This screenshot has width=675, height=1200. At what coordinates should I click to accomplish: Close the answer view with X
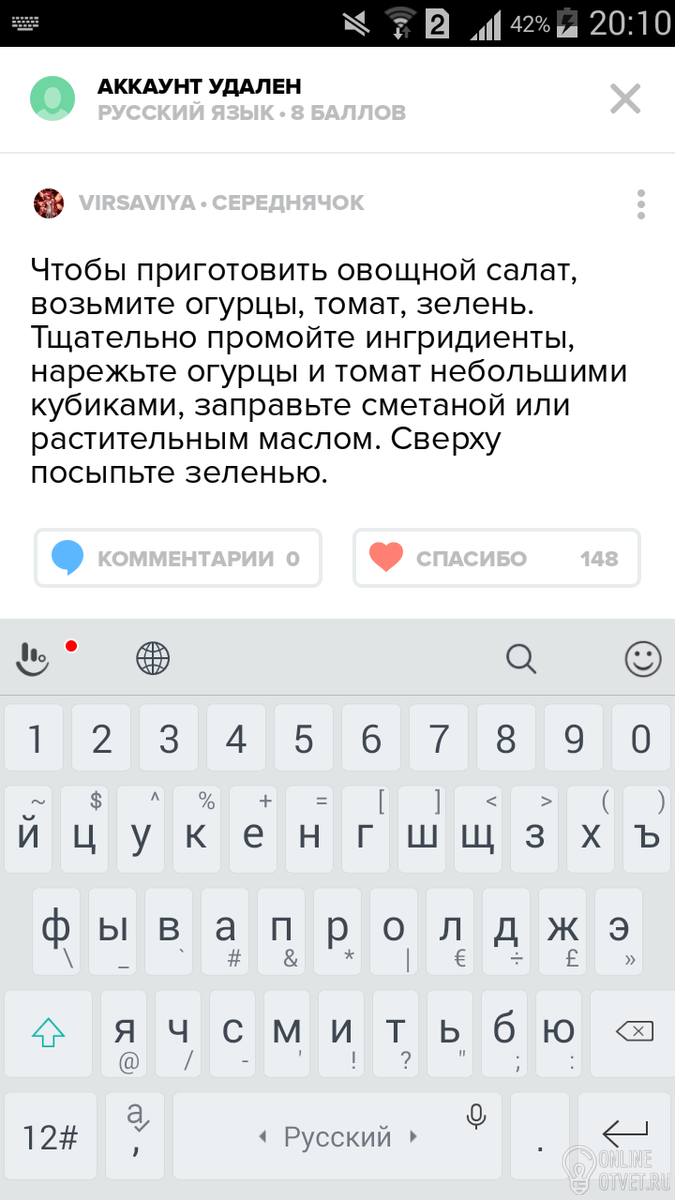(x=625, y=99)
